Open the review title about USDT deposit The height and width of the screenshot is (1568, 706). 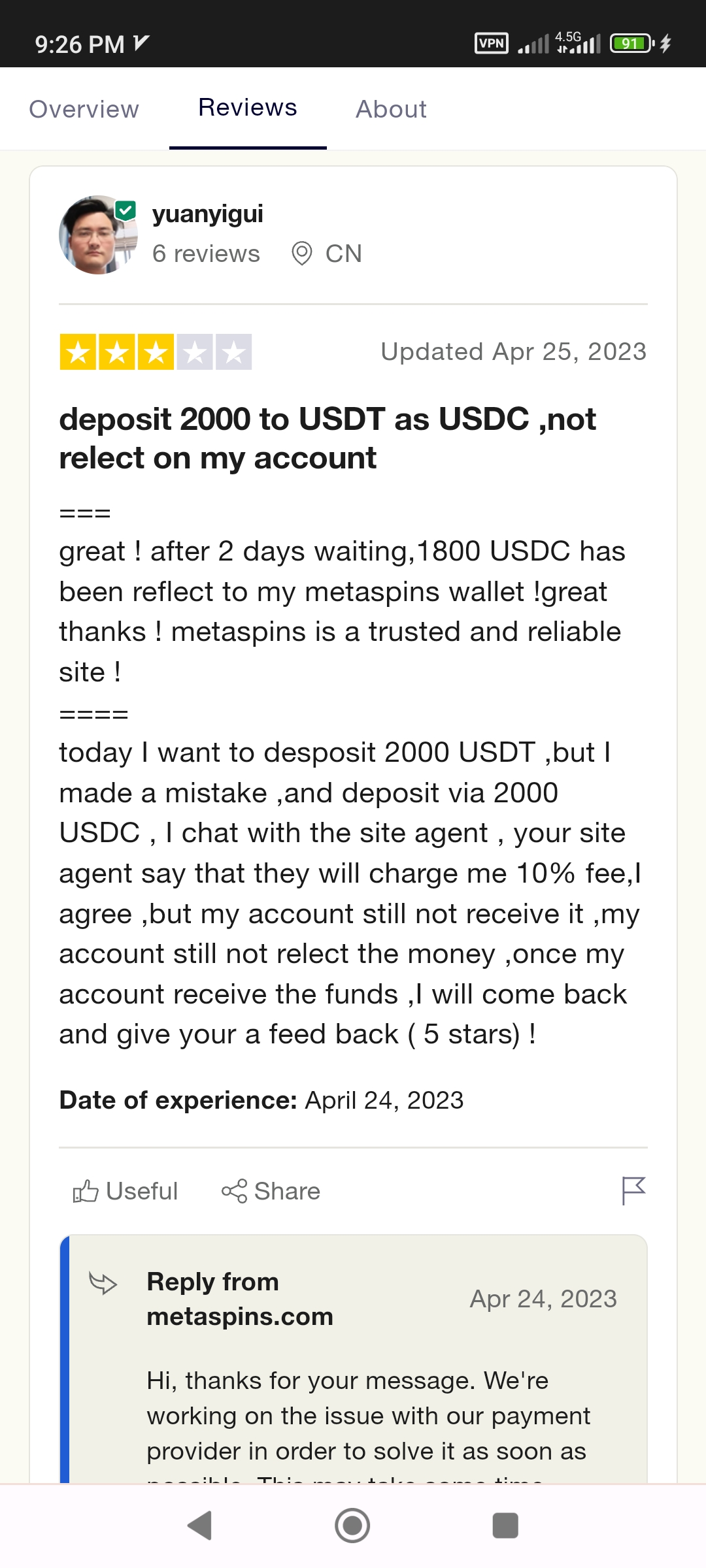click(x=327, y=438)
